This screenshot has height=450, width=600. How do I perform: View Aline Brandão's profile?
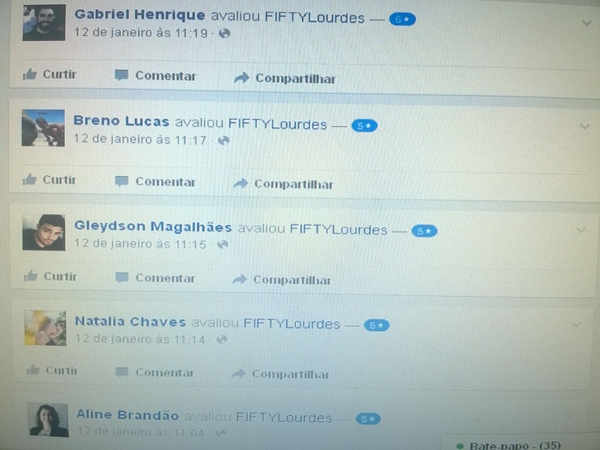pyautogui.click(x=127, y=414)
